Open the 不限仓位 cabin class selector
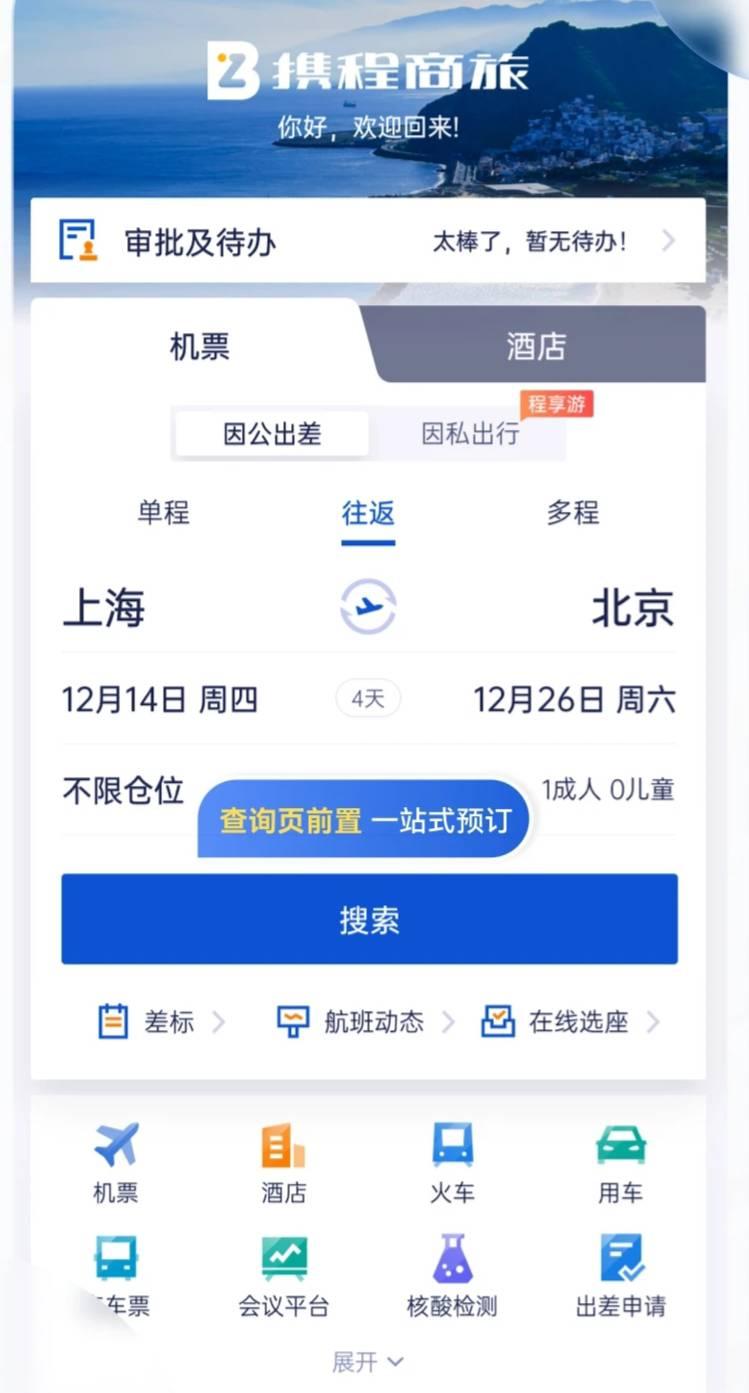749x1393 pixels. coord(123,791)
